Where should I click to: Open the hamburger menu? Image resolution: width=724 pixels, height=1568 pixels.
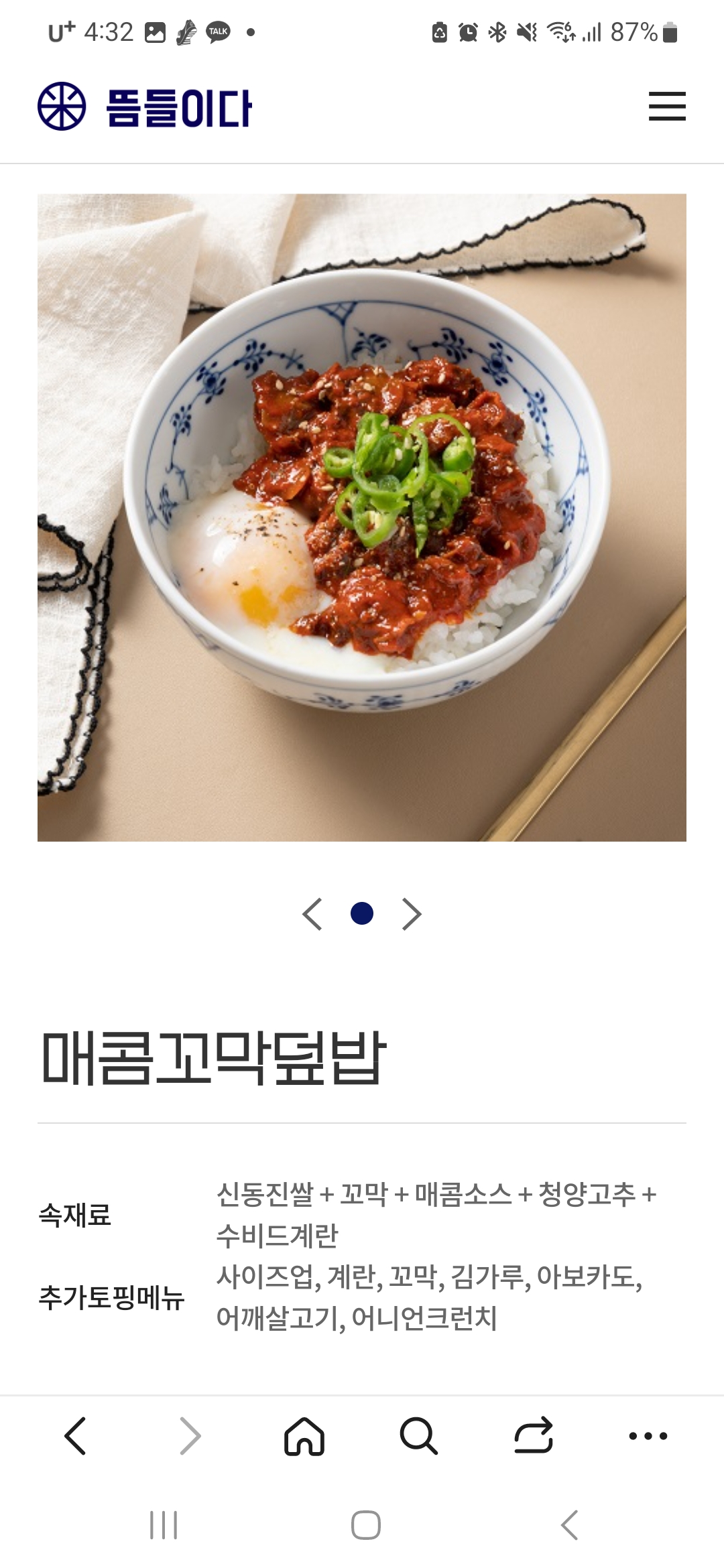coord(667,107)
